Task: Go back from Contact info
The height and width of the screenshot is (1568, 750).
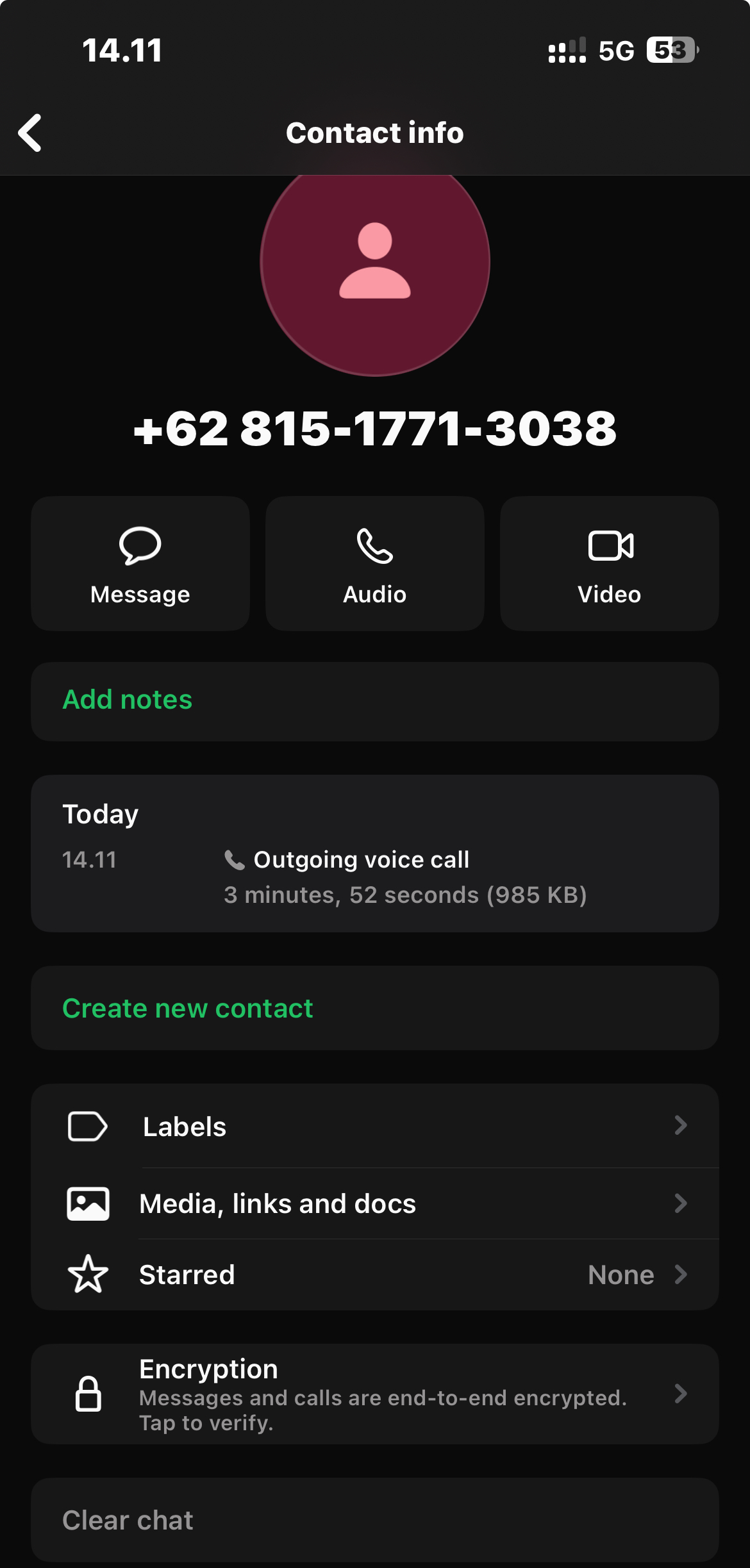Action: click(30, 133)
